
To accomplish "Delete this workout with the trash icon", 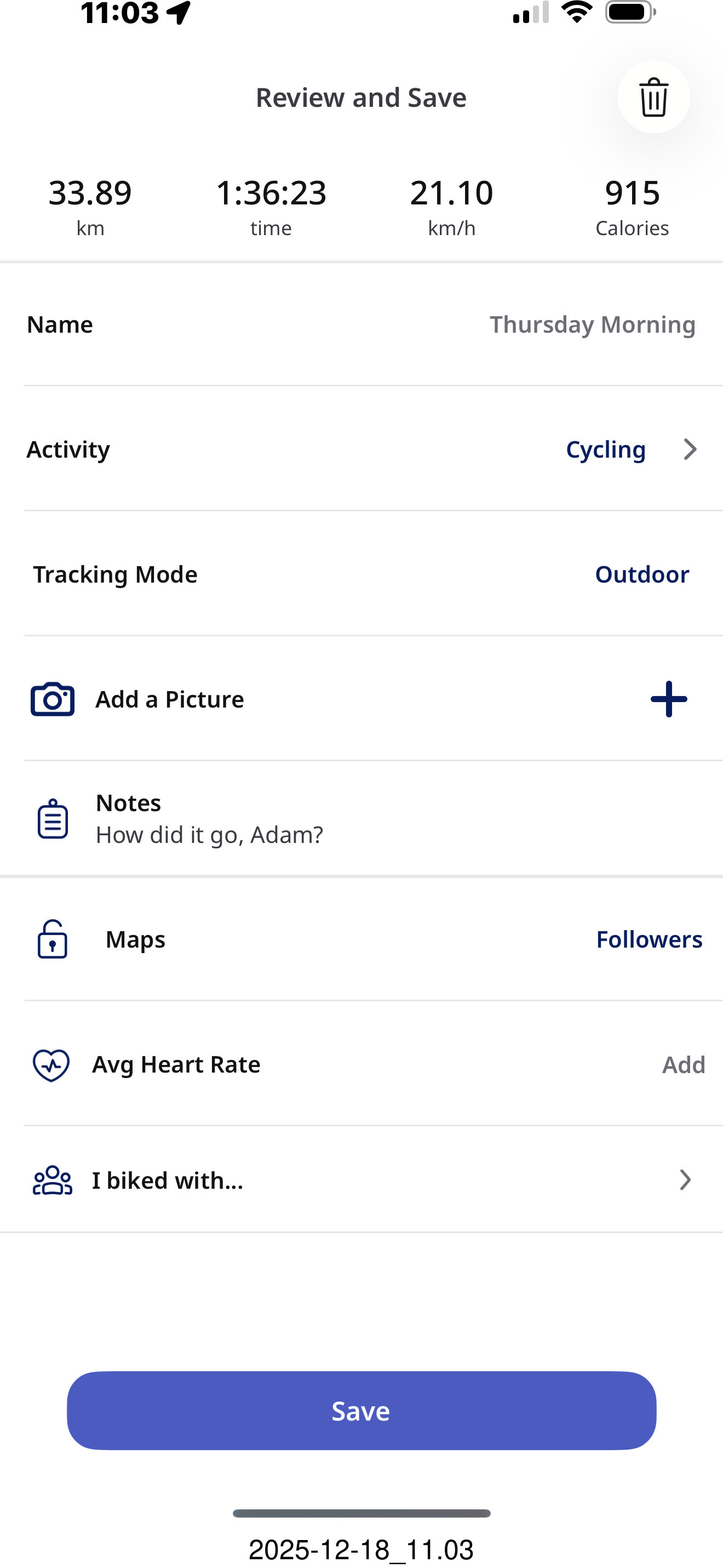I will point(653,98).
